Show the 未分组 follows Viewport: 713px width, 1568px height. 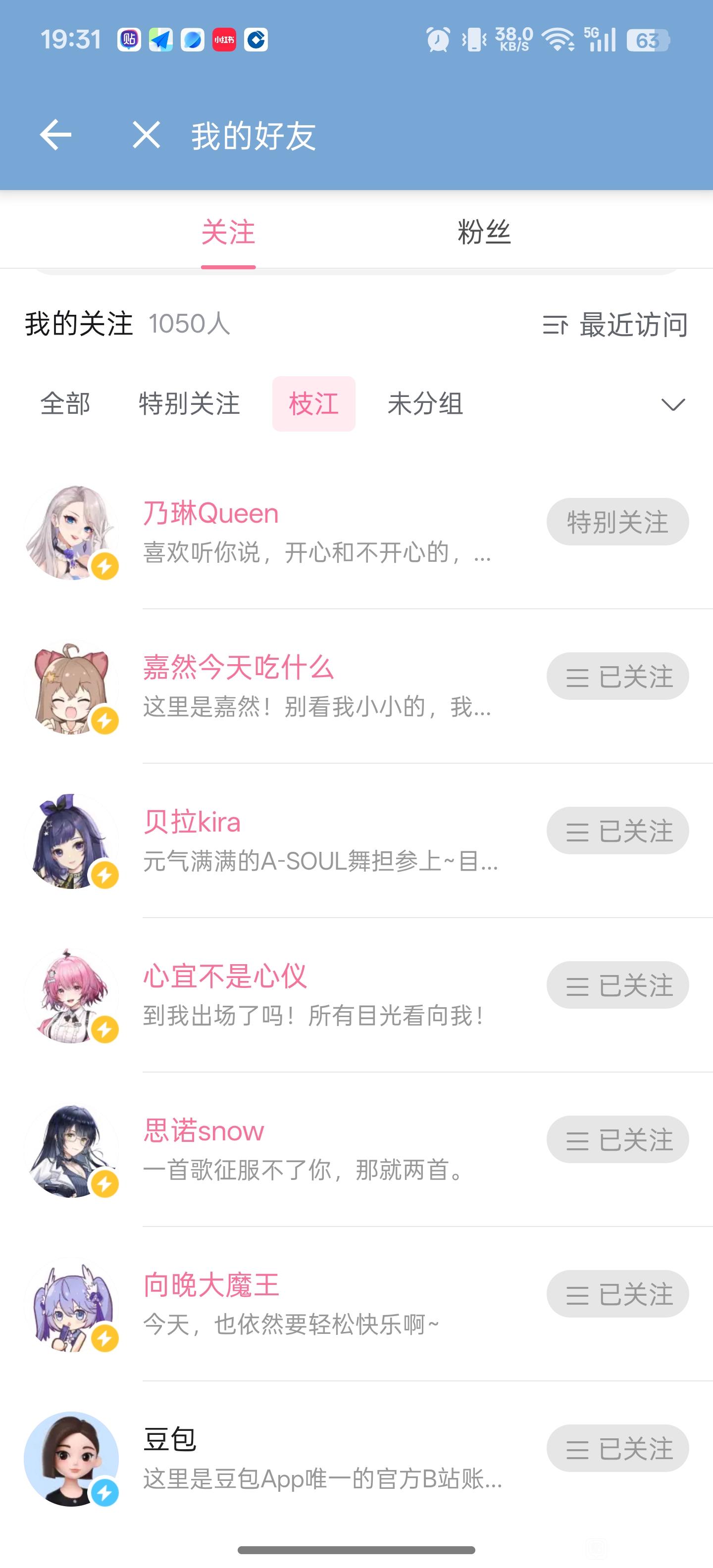click(426, 403)
